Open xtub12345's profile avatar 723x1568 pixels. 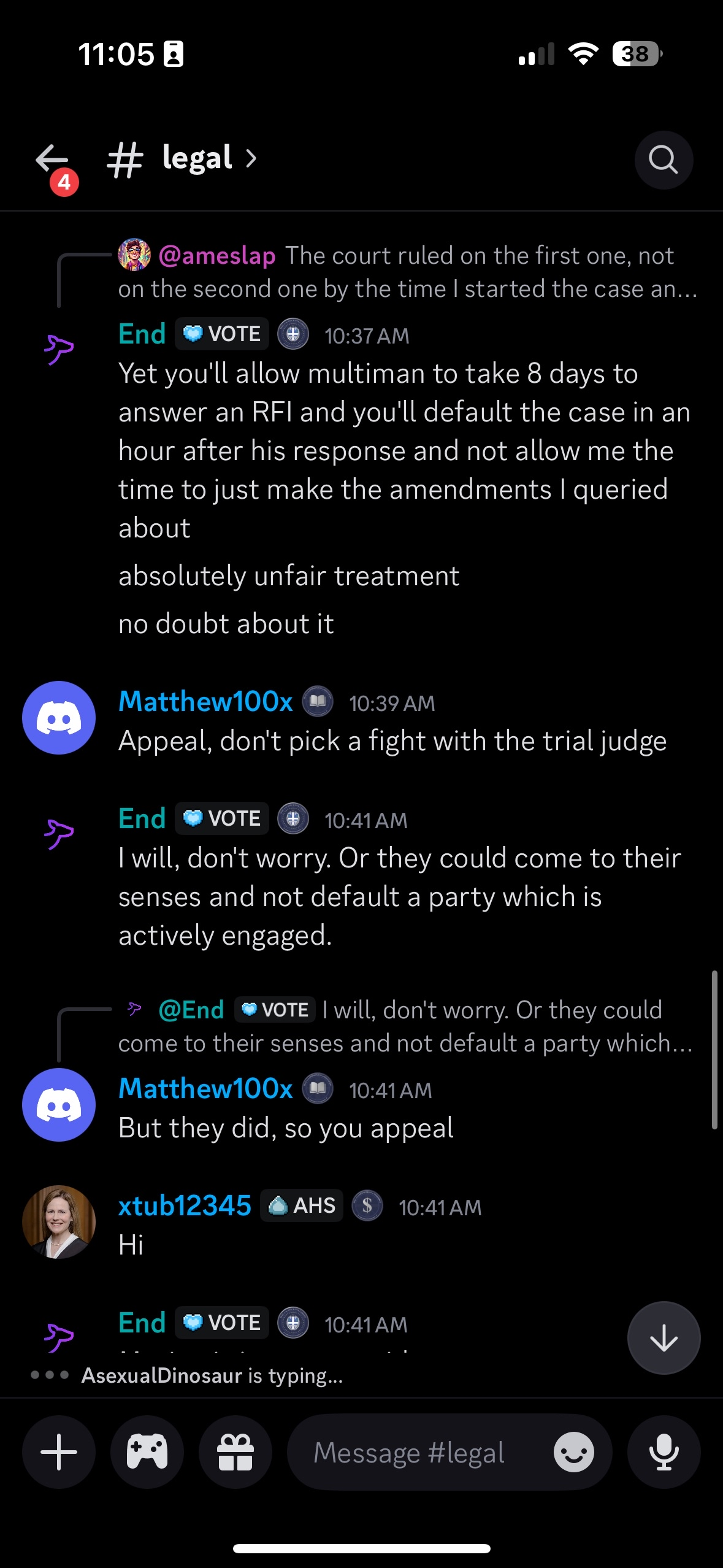[x=59, y=1221]
